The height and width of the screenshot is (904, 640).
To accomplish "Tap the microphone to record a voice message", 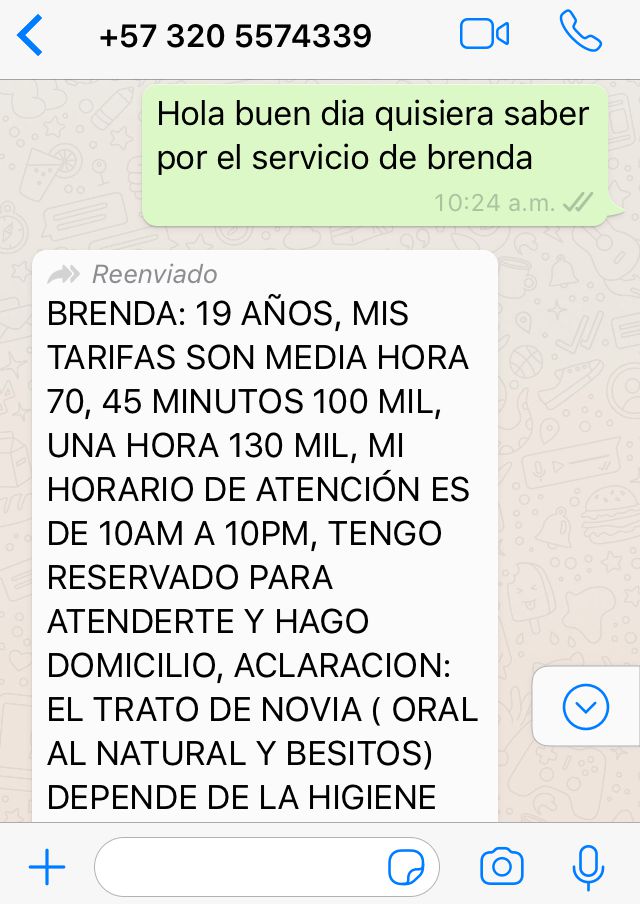I will [588, 867].
